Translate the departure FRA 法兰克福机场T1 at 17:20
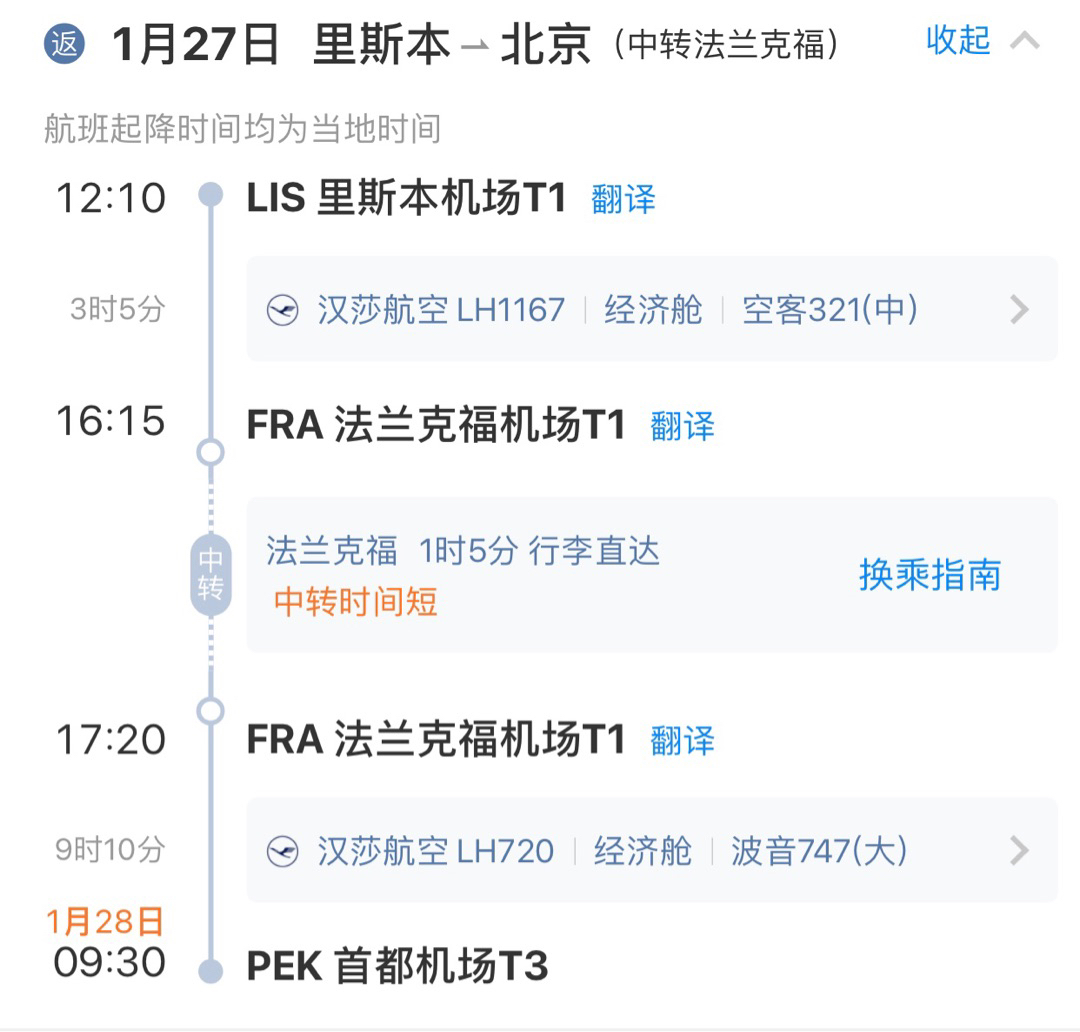Viewport: 1080px width, 1032px height. point(682,741)
